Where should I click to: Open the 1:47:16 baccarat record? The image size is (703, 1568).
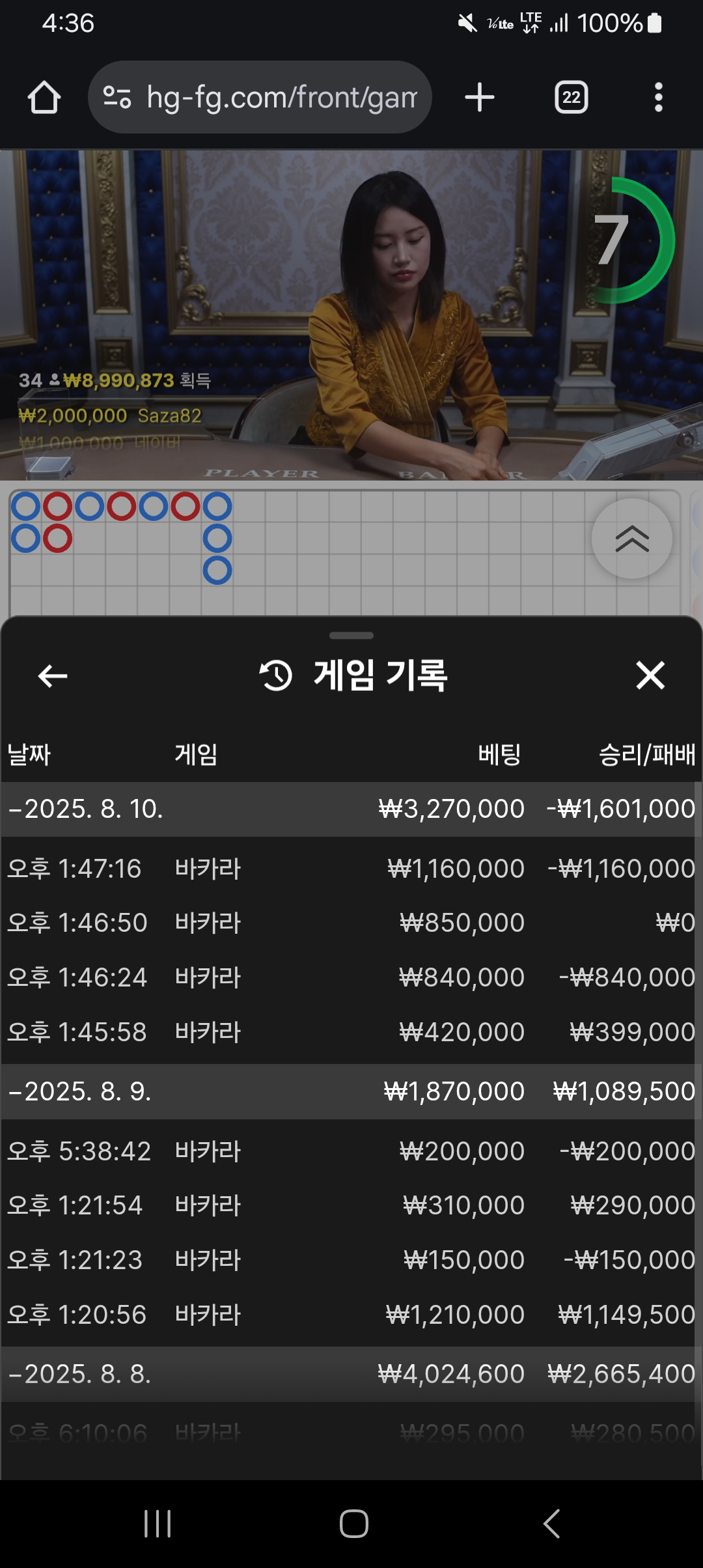click(351, 869)
